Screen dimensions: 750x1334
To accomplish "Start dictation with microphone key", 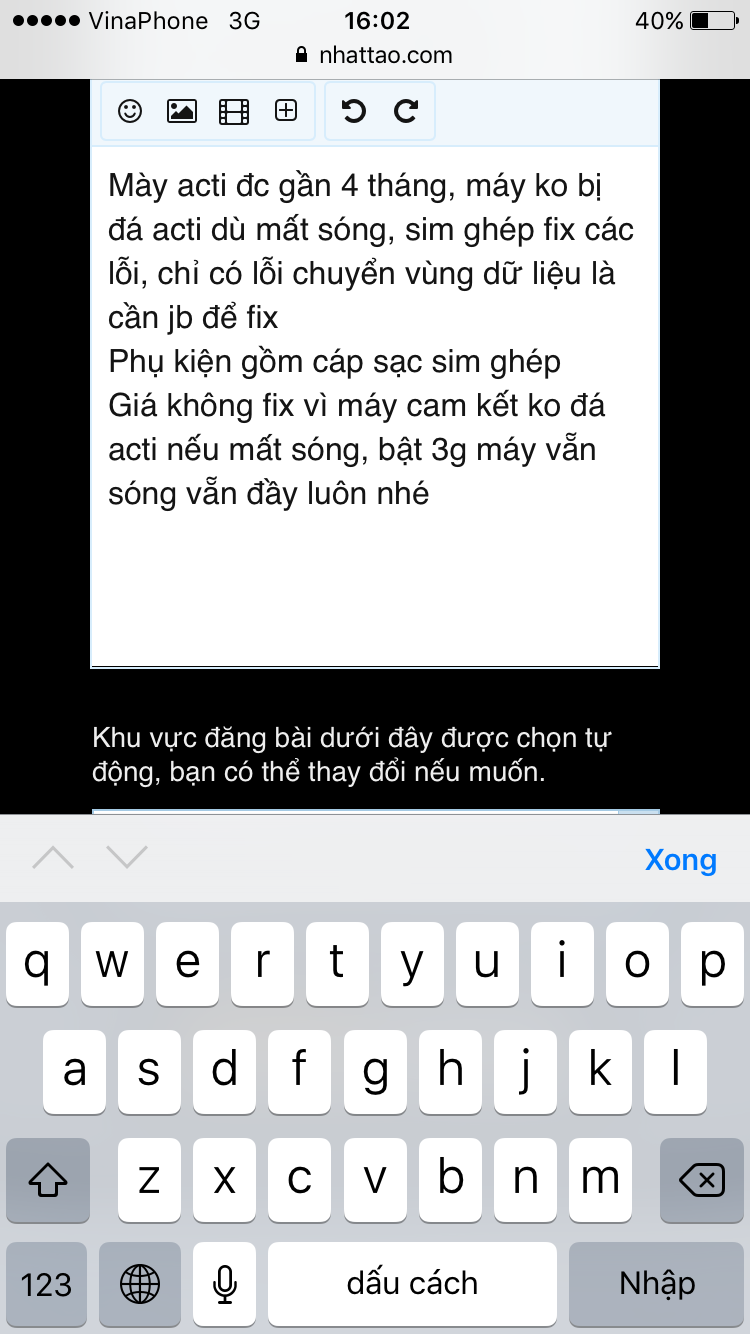I will tap(225, 1284).
